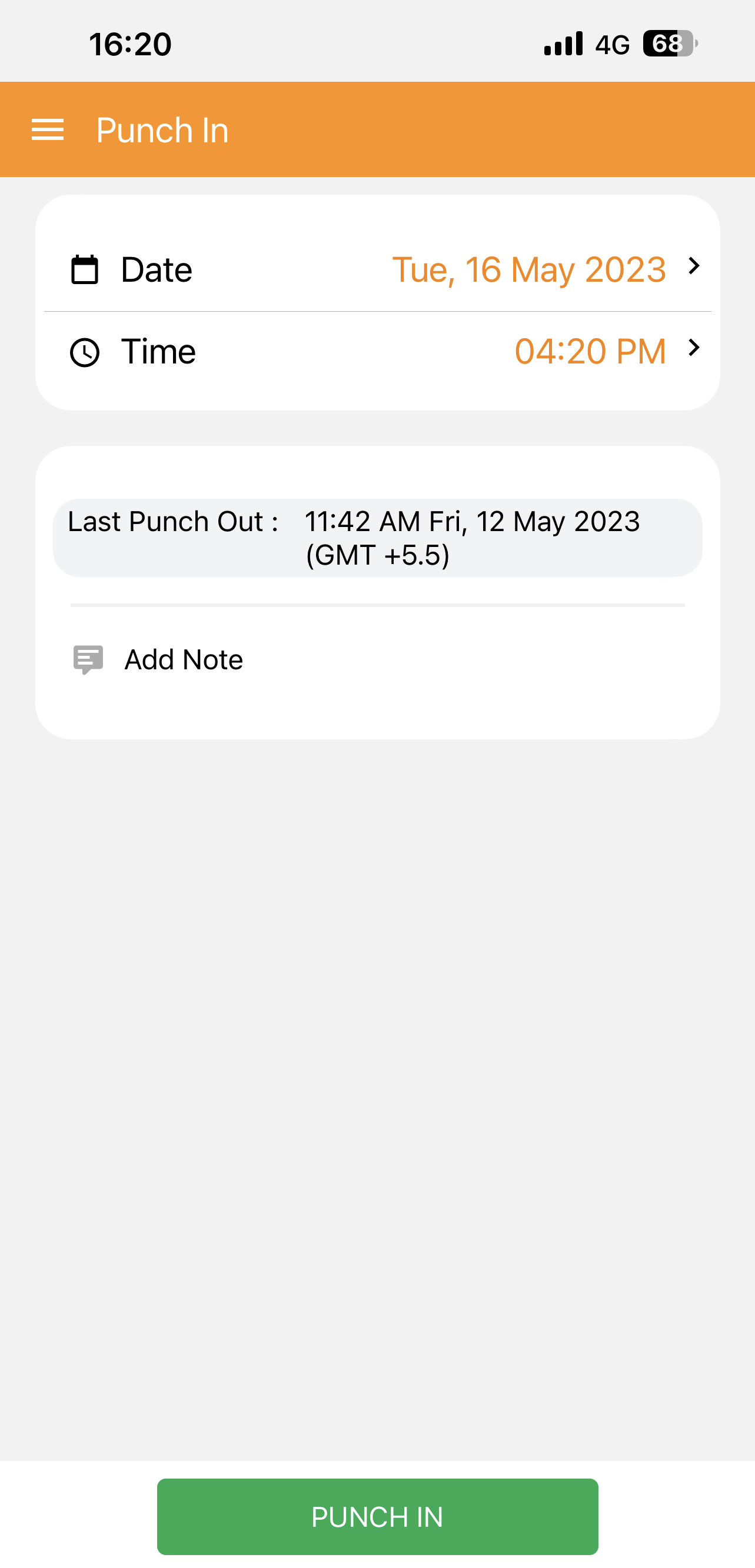This screenshot has width=755, height=1568.
Task: Add a note to this punch
Action: [182, 660]
